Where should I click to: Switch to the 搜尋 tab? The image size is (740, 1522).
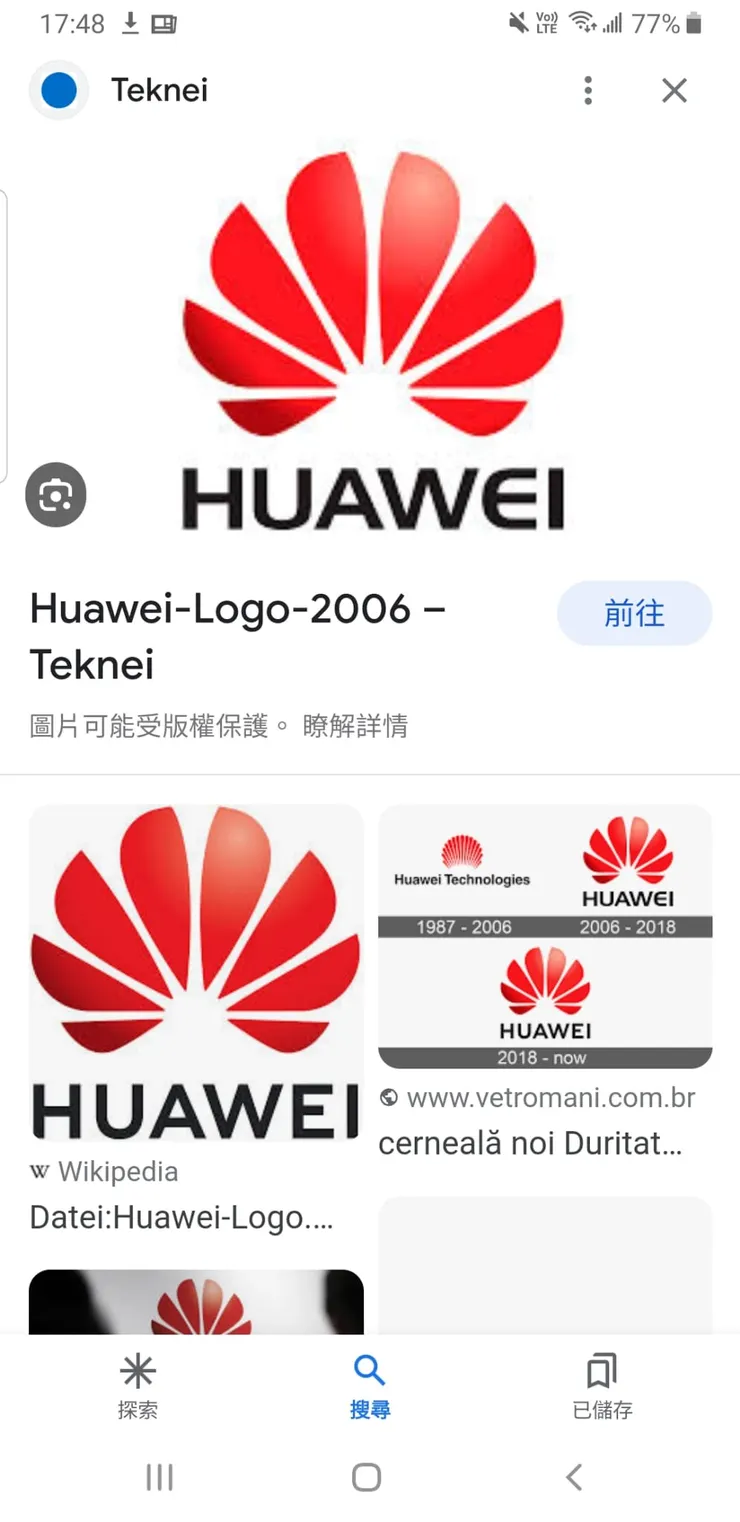[369, 1386]
